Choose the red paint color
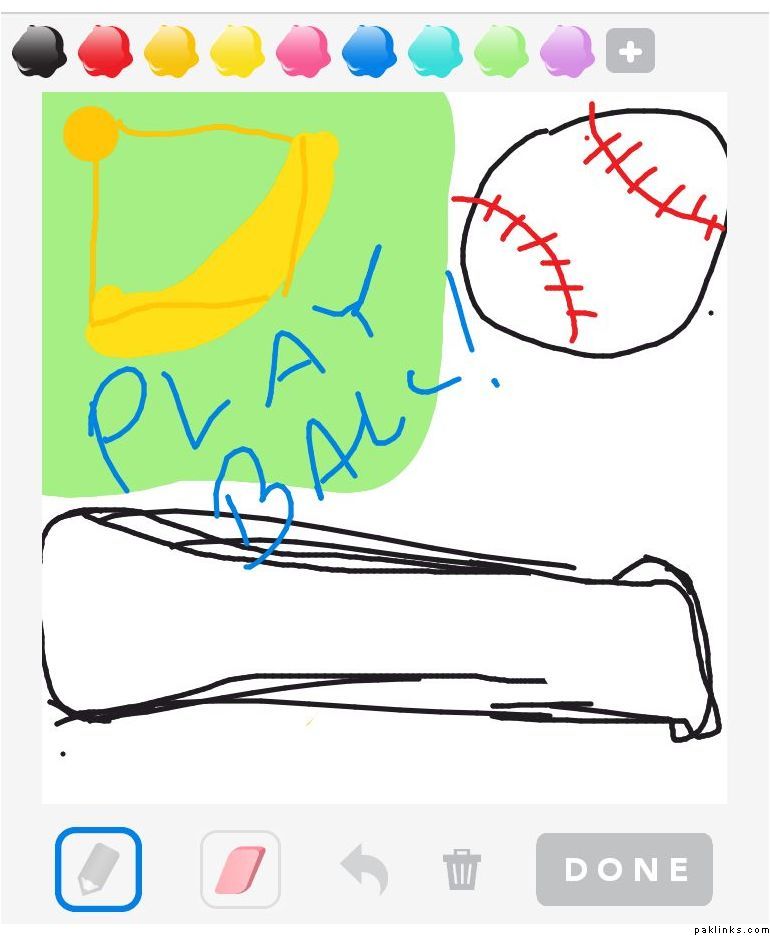Viewport: 770px width, 936px height. point(106,51)
